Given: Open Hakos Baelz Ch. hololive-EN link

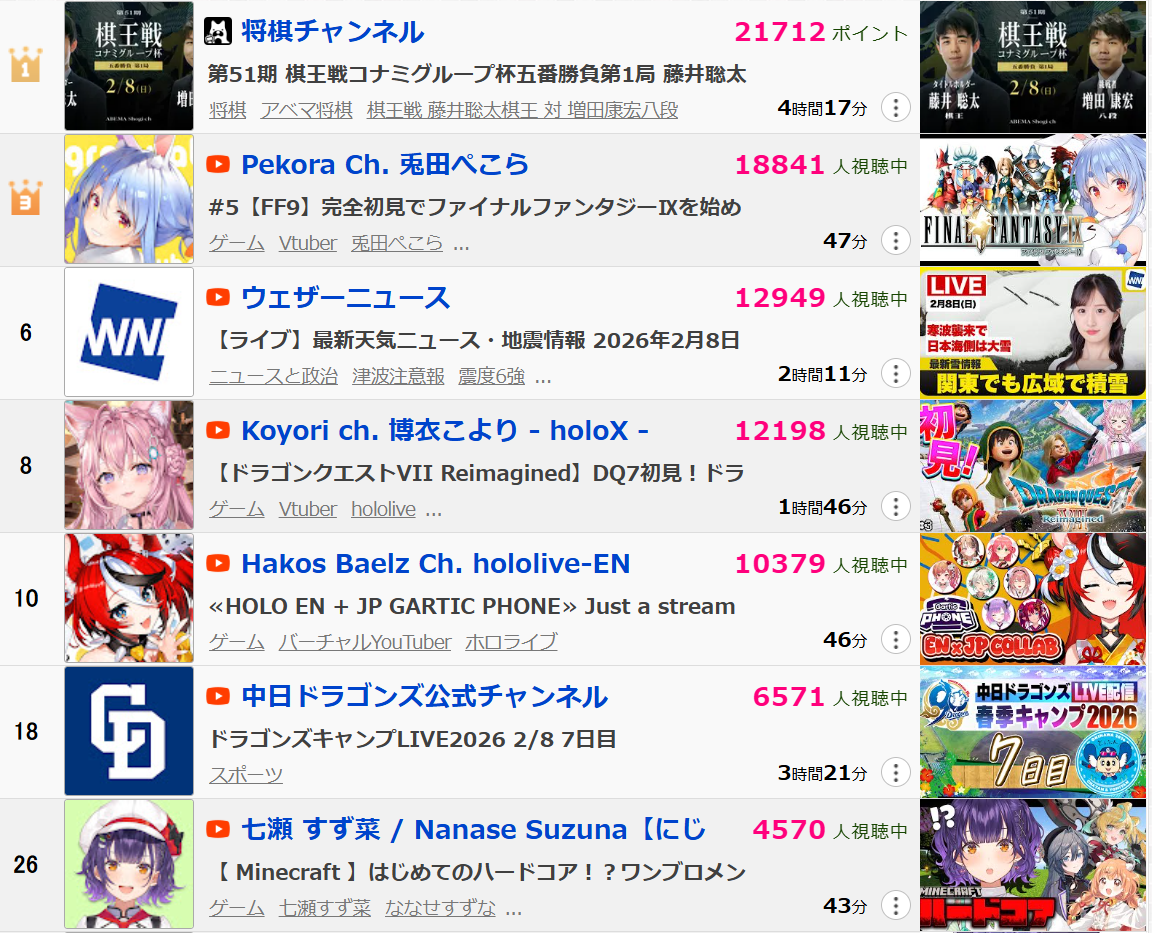Looking at the screenshot, I should [435, 563].
